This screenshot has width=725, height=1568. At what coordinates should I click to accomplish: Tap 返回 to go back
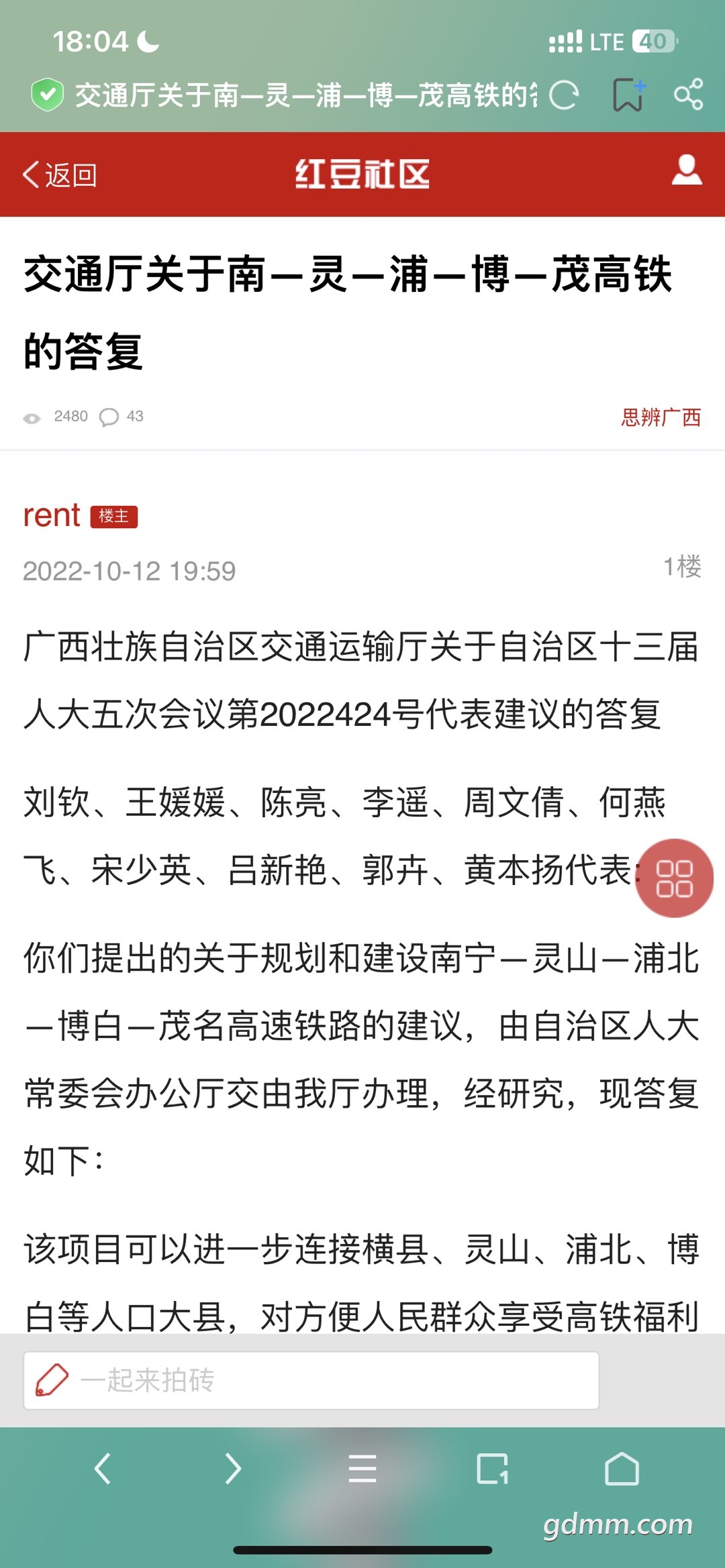pos(60,175)
